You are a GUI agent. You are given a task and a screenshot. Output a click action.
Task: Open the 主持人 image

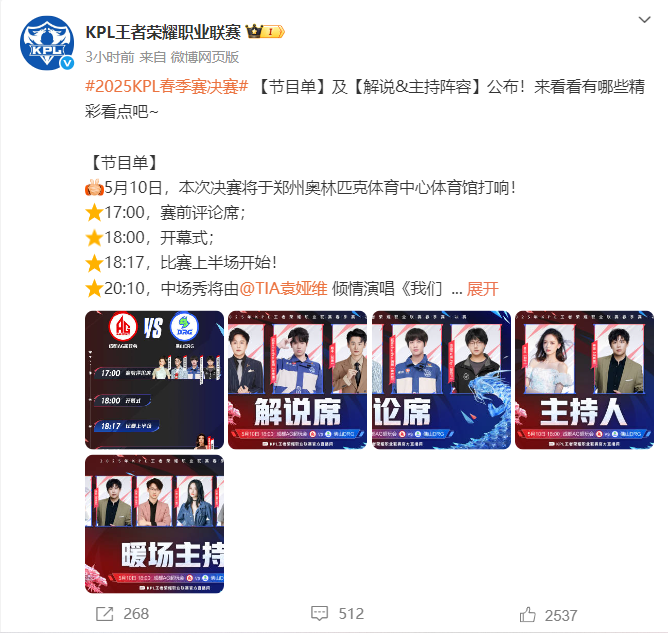point(583,380)
